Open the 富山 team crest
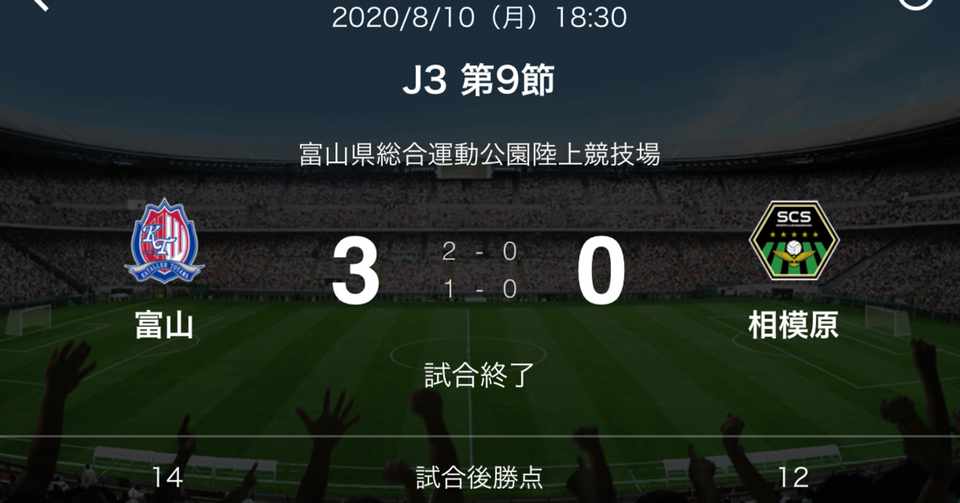 pyautogui.click(x=165, y=241)
